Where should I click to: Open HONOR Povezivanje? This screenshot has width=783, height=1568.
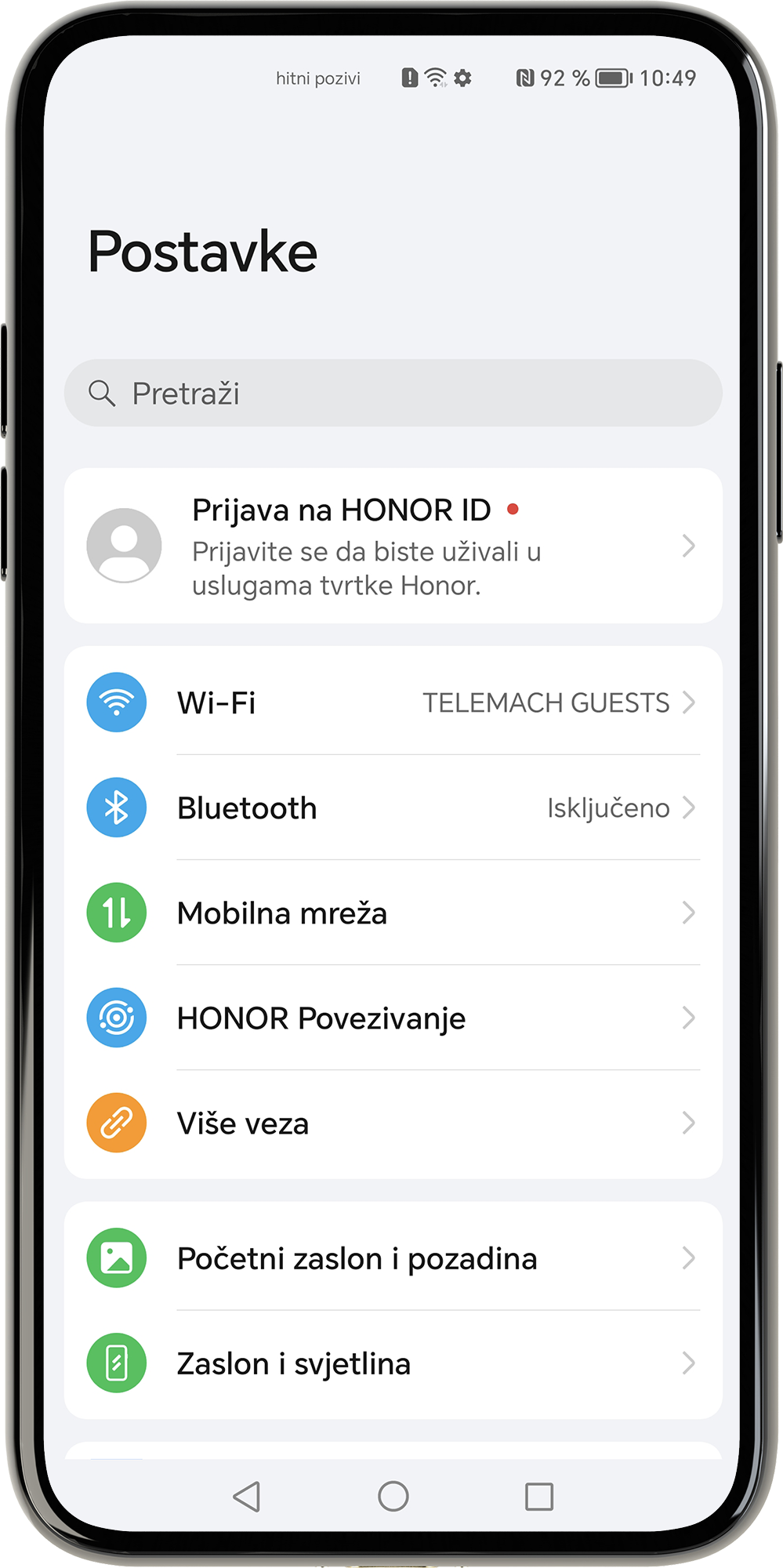392,1018
